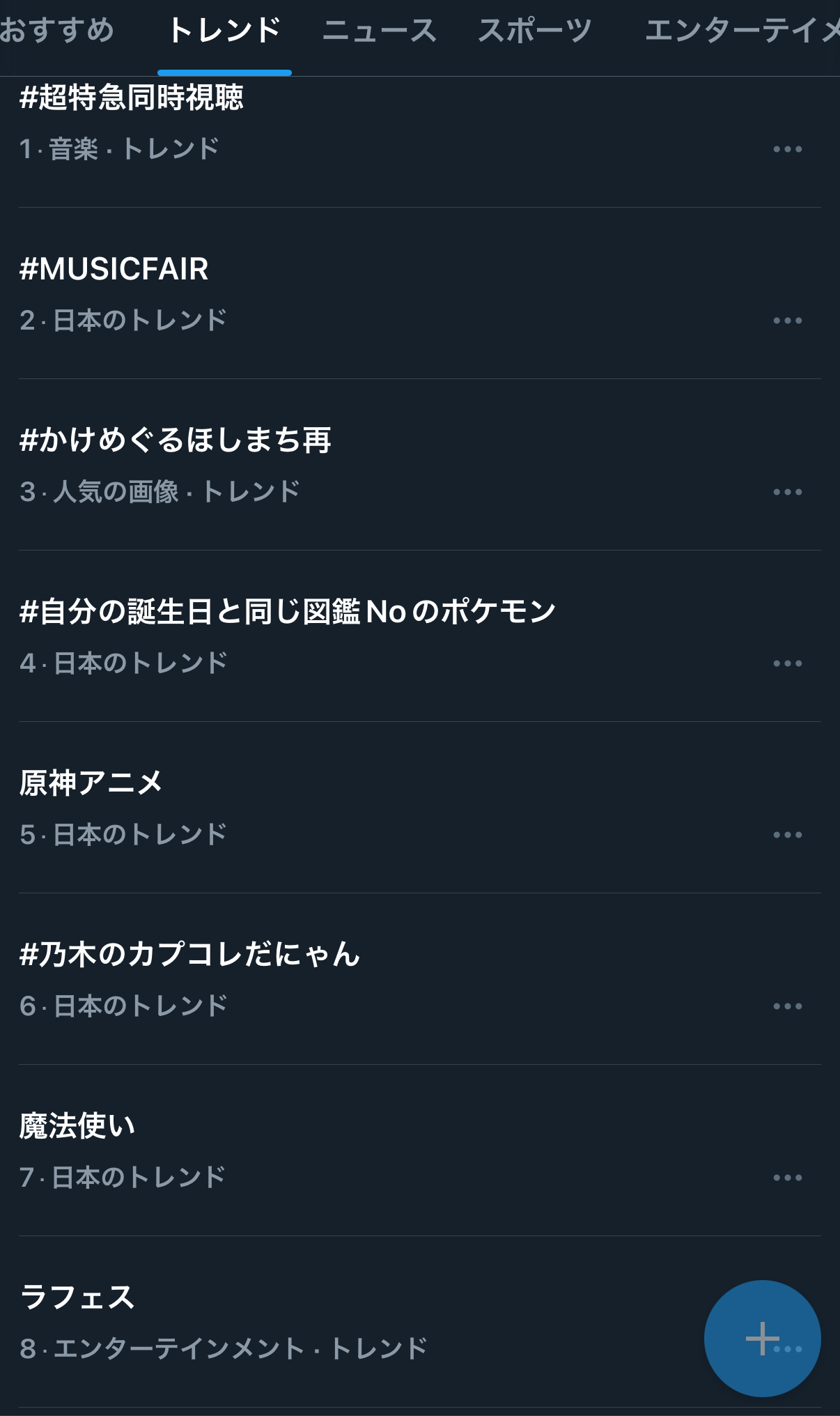Show more options for #MUSICFAIR

click(788, 321)
